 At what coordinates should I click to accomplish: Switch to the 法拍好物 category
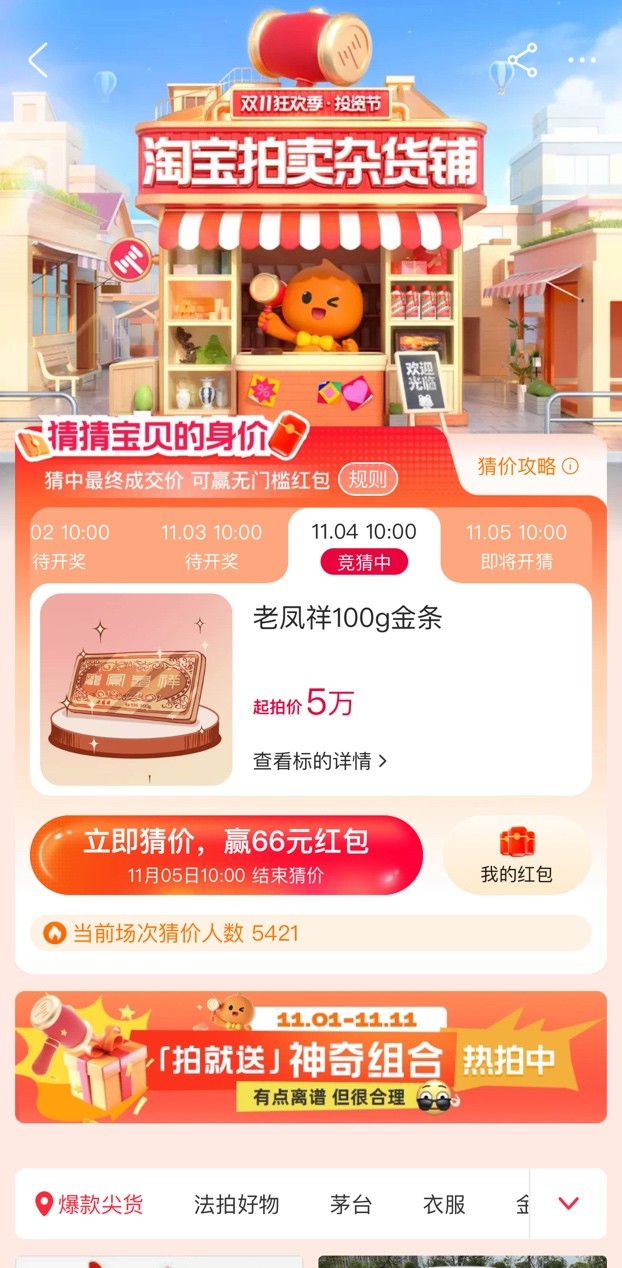236,1204
